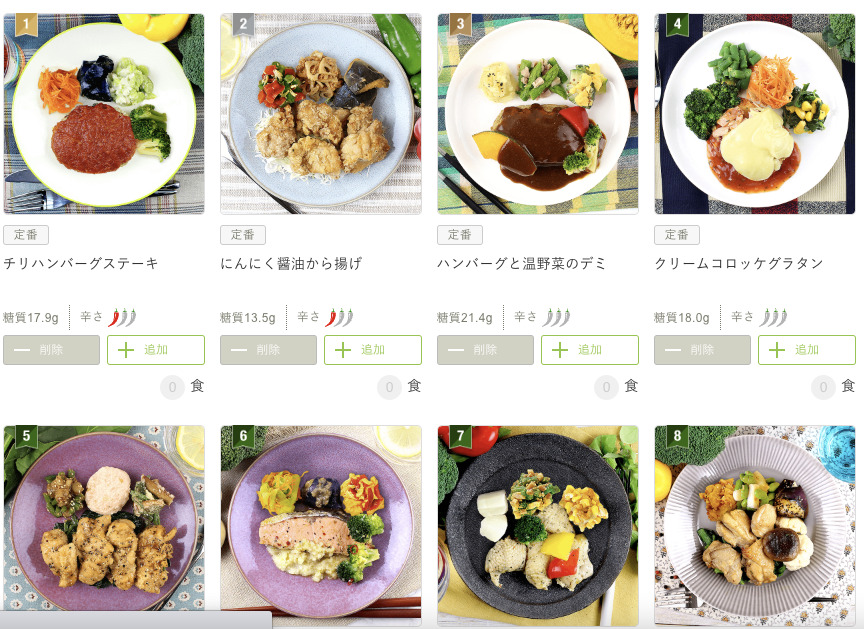Add one ハンバーグと温野菜のデミ meal
Viewport: 864px width, 629px height.
tap(590, 350)
